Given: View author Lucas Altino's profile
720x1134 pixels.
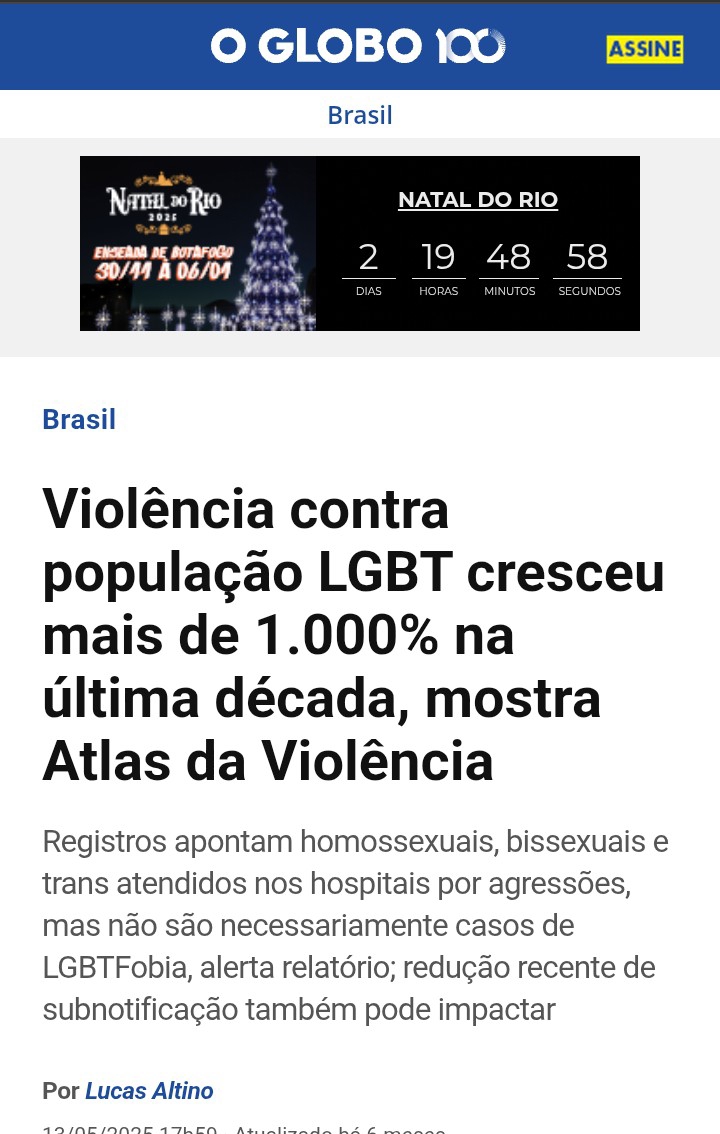Looking at the screenshot, I should pos(149,1091).
